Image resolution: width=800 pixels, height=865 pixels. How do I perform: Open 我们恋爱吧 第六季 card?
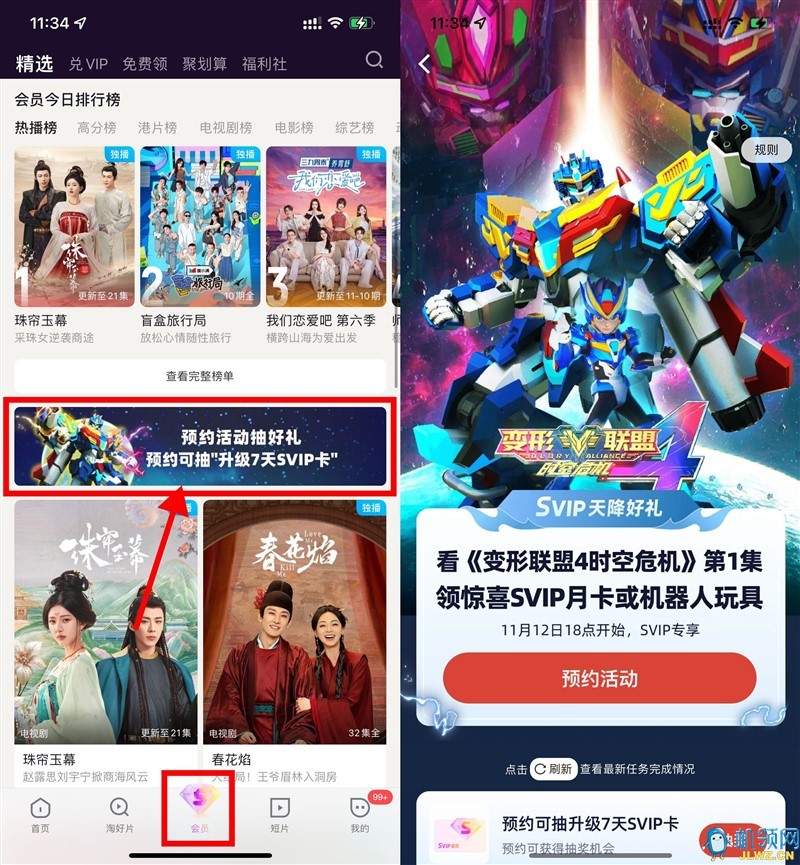pyautogui.click(x=326, y=227)
